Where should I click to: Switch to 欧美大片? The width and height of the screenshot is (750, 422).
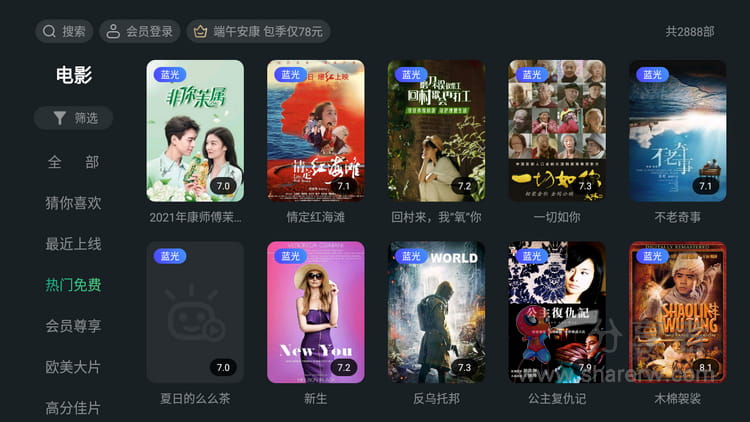tap(73, 367)
